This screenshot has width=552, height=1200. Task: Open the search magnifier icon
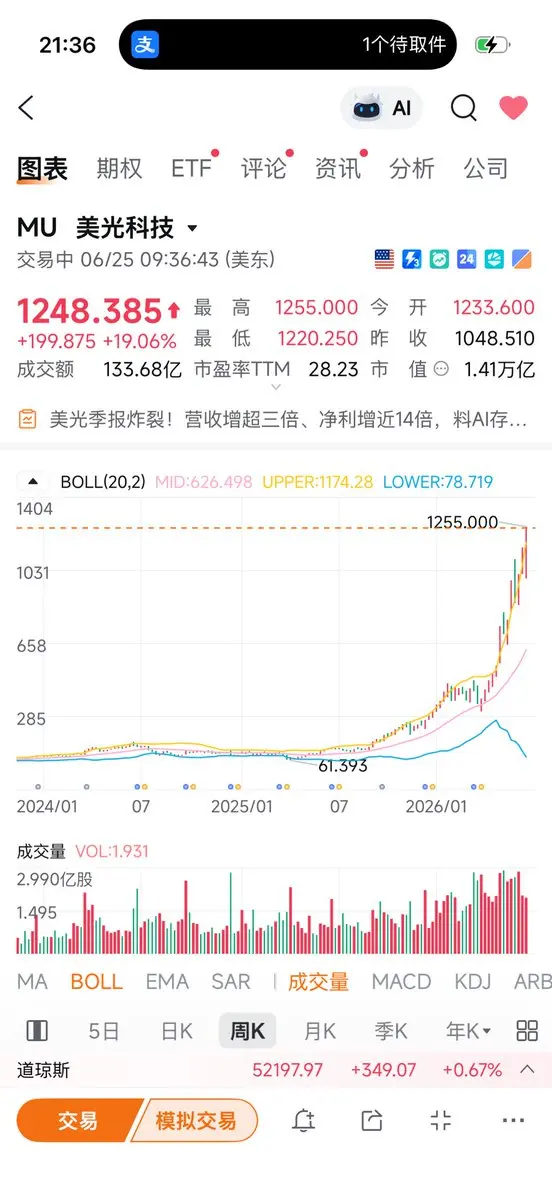point(463,108)
